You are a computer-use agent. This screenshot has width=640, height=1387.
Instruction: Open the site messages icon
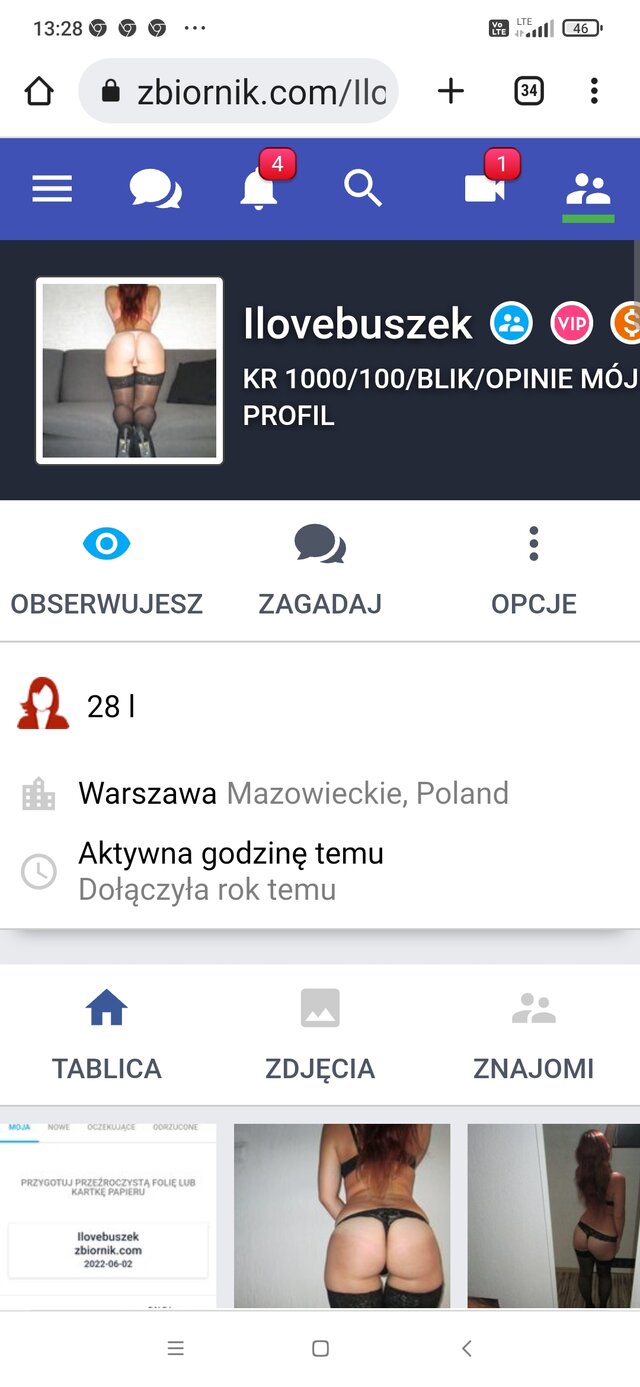point(155,188)
